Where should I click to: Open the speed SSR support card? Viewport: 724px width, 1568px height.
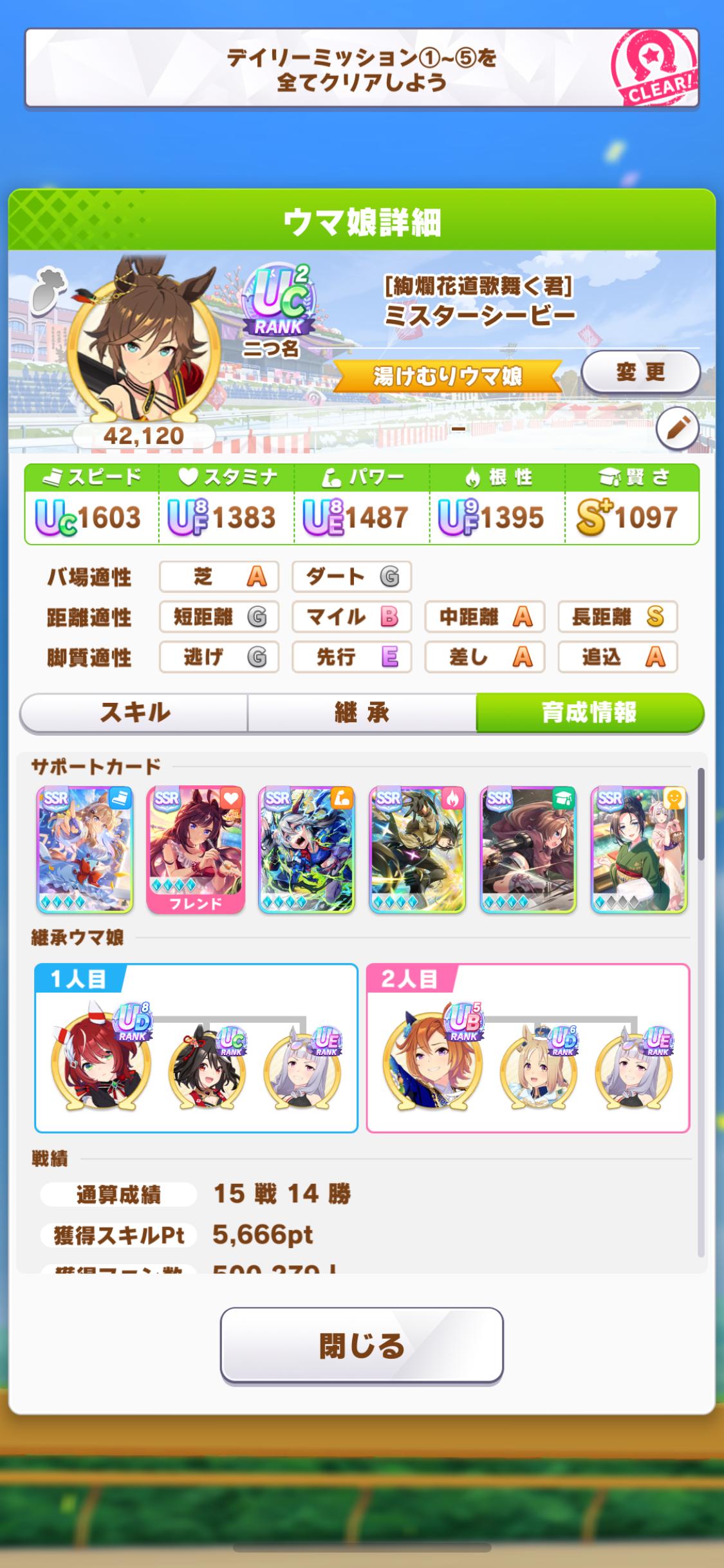(x=85, y=848)
